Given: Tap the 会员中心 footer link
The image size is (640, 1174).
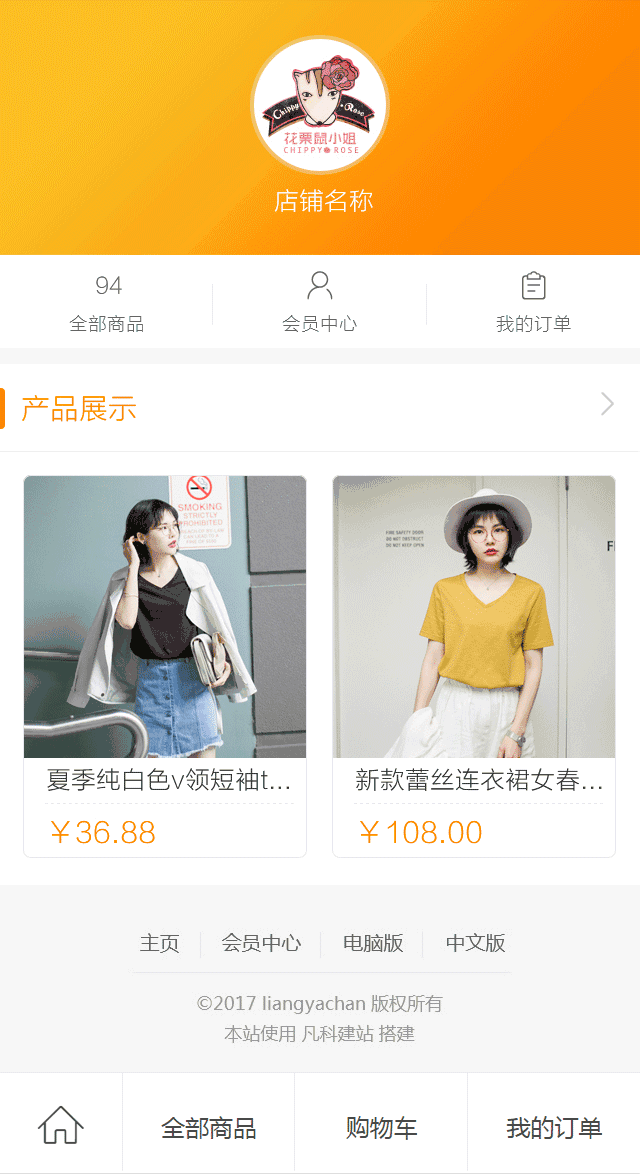Looking at the screenshot, I should tap(261, 943).
